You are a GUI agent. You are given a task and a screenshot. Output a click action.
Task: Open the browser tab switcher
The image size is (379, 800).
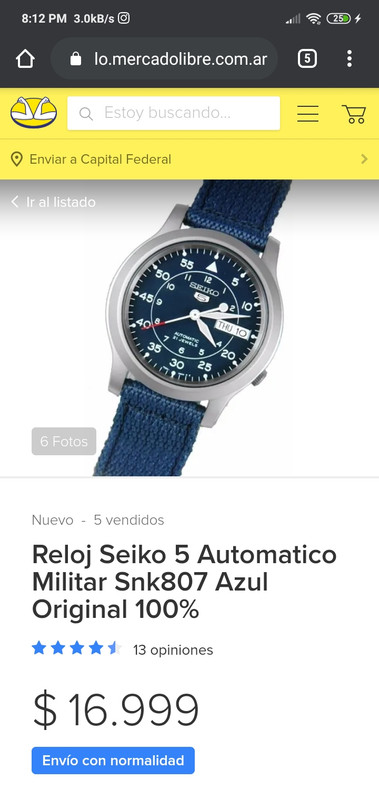pyautogui.click(x=307, y=59)
